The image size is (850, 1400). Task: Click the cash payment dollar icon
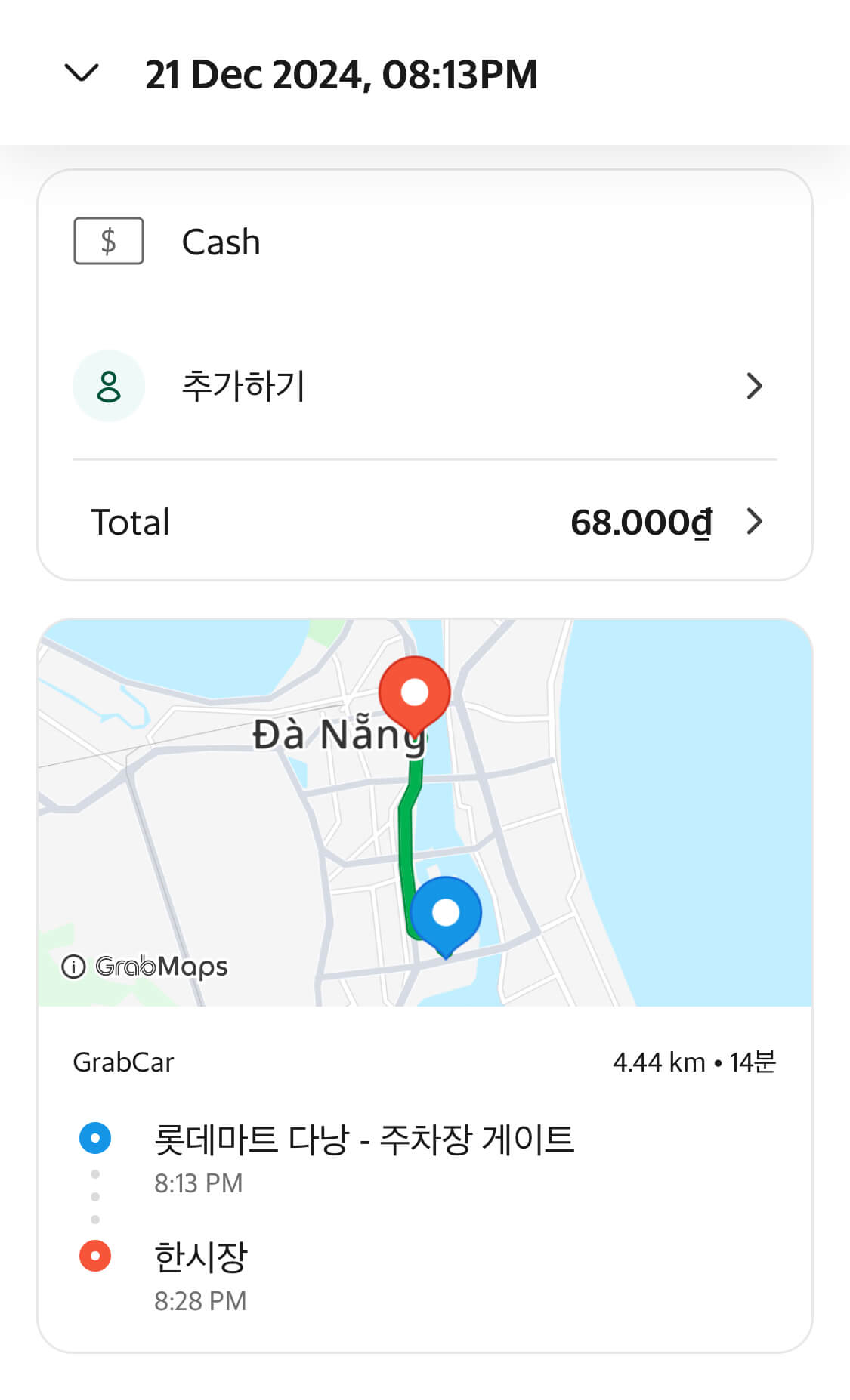point(108,241)
